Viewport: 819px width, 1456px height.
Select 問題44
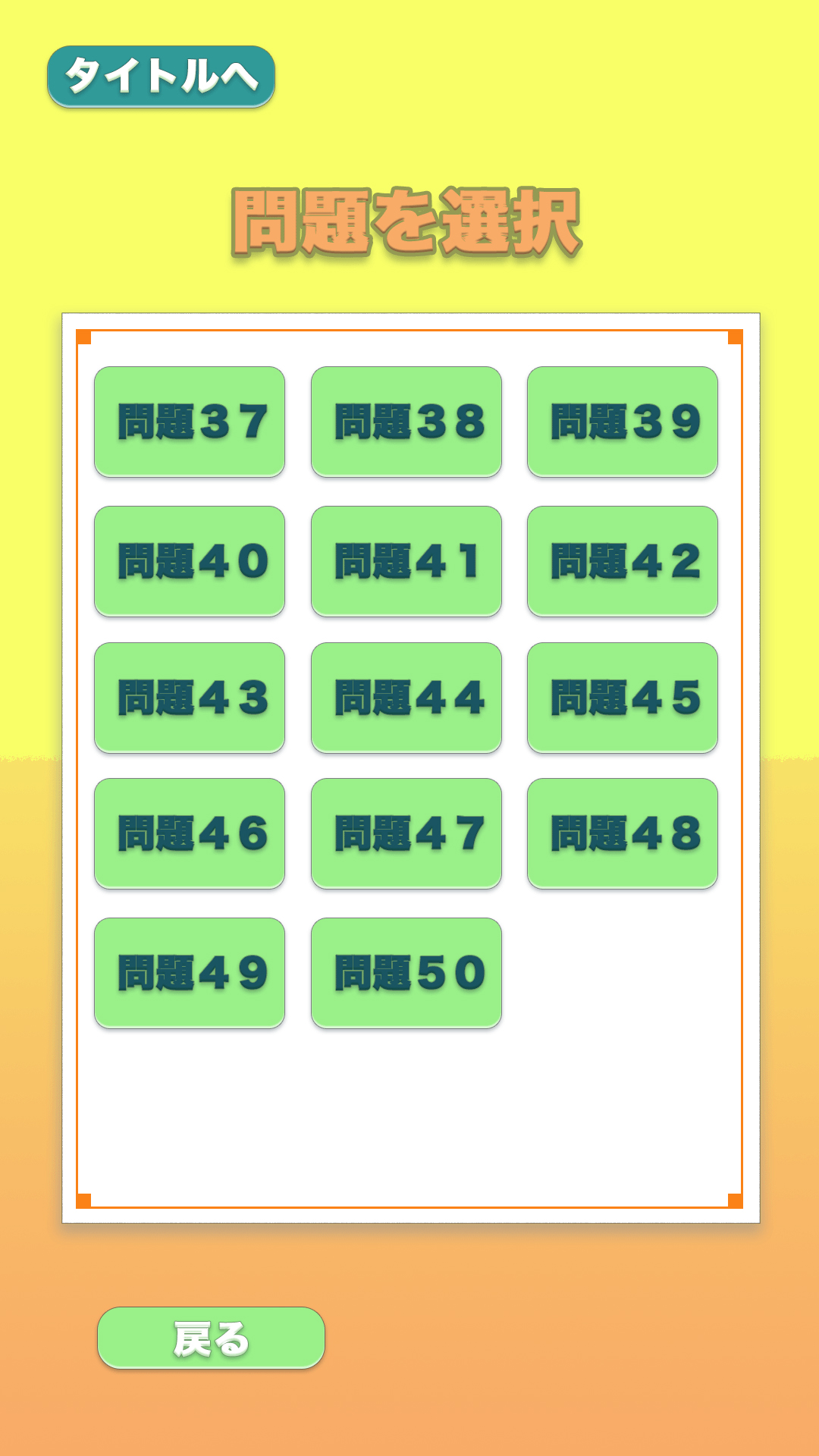tap(406, 698)
